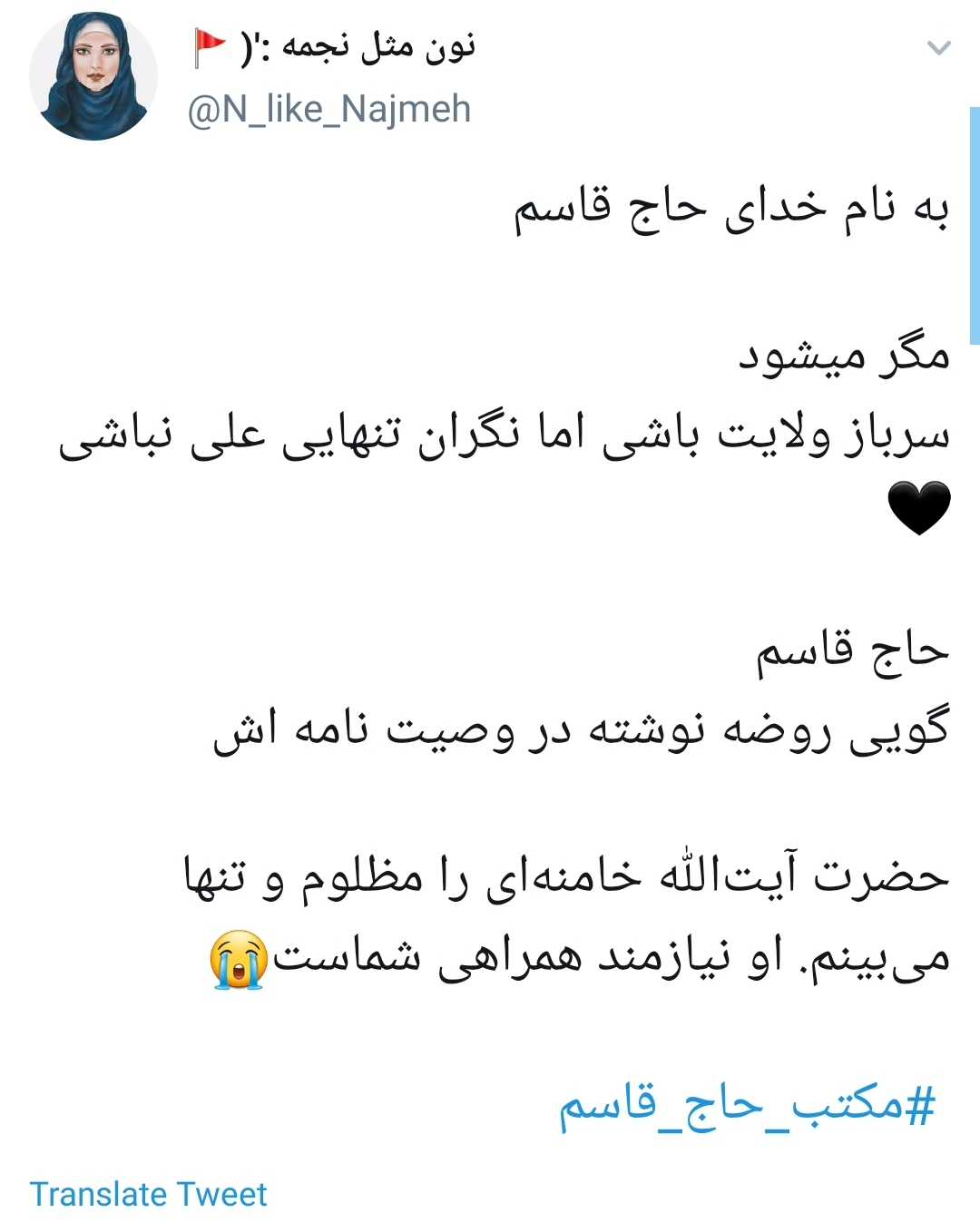Open the tweet options dropdown arrow
This screenshot has width=980, height=1232.
click(939, 48)
